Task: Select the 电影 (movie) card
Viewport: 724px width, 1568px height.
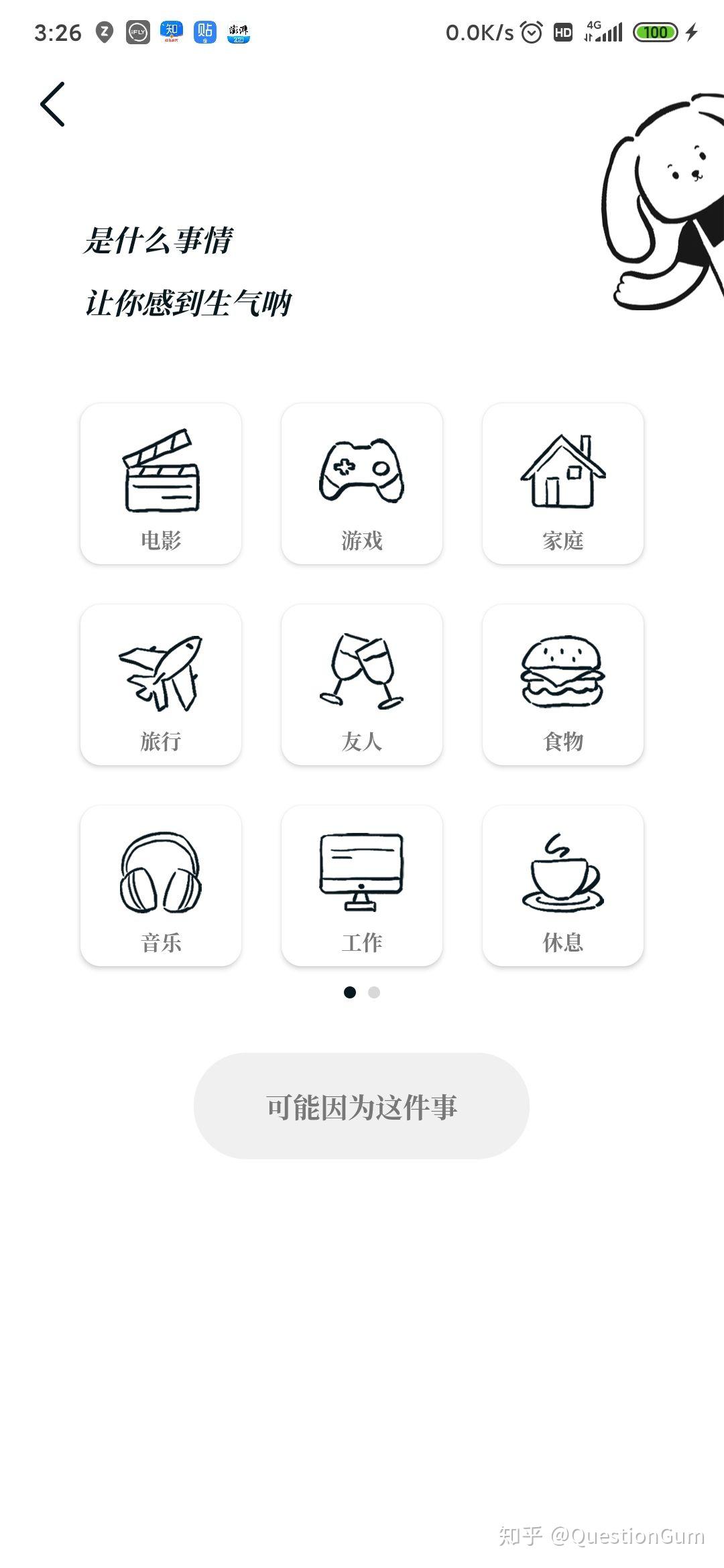Action: 161,484
